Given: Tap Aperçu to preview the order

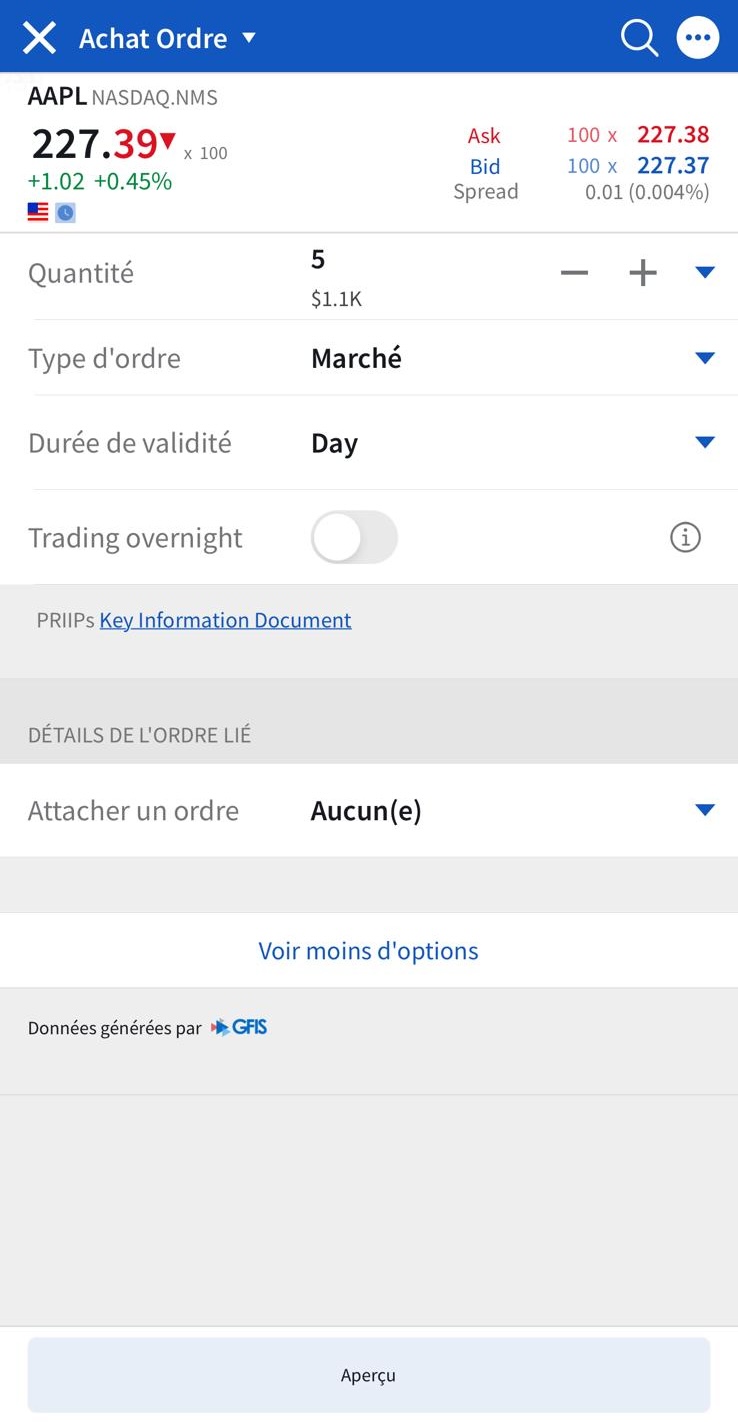Looking at the screenshot, I should (369, 1375).
